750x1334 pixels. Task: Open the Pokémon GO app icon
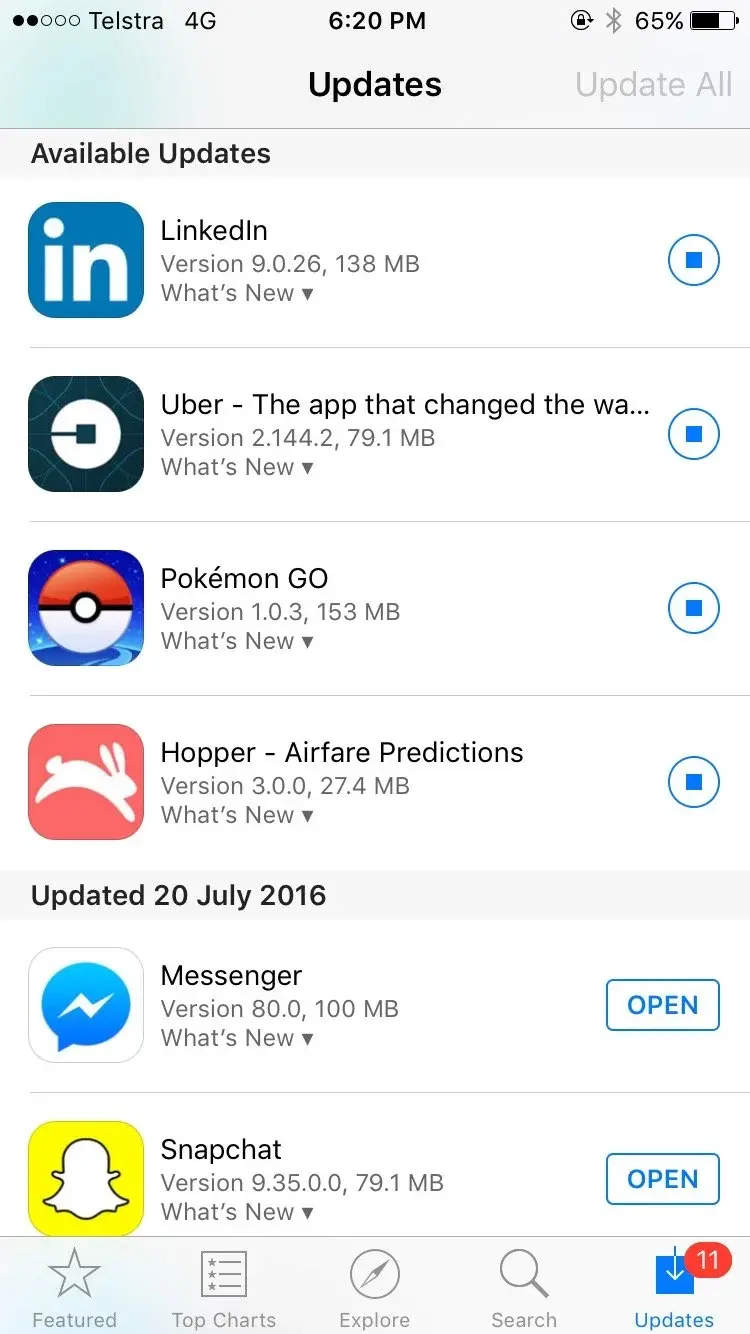(x=86, y=608)
